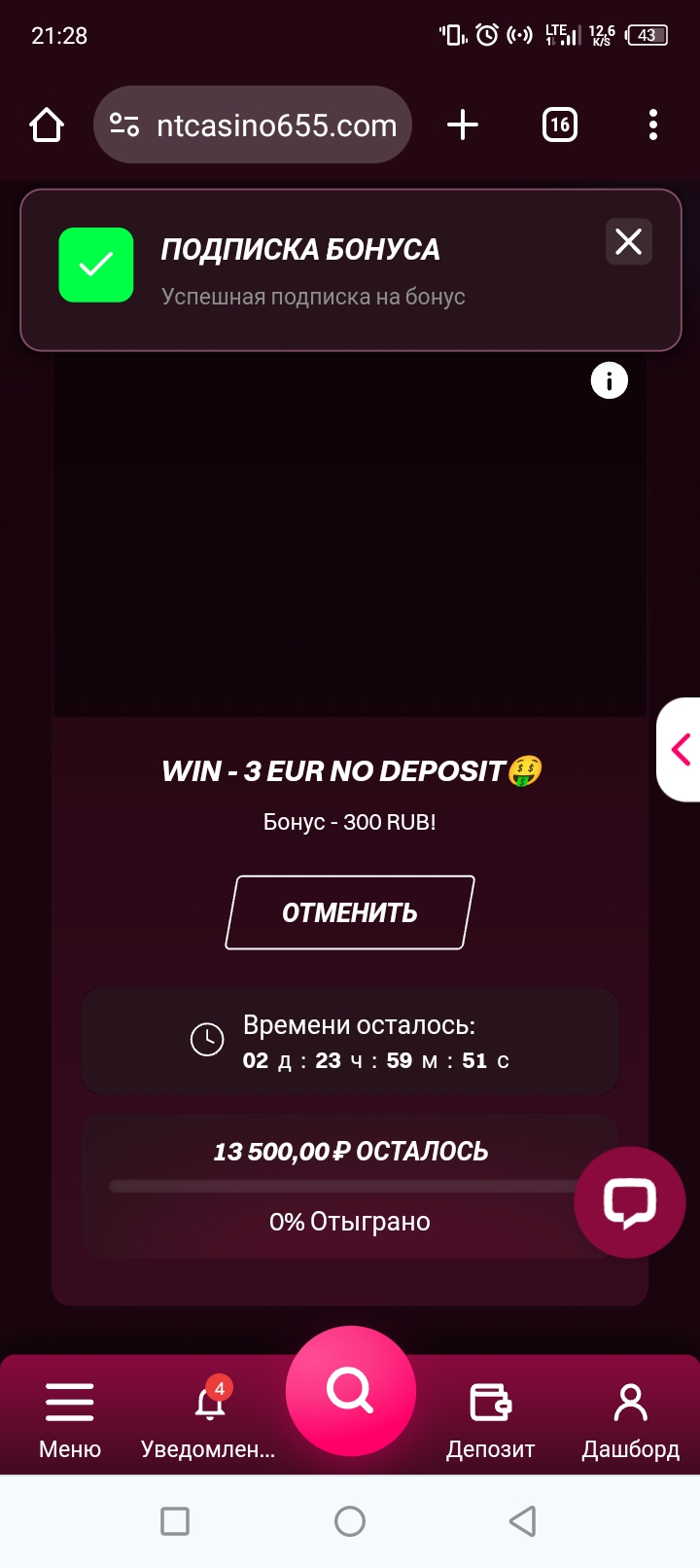Open a new browser tab
Image resolution: width=700 pixels, height=1568 pixels.
[463, 125]
